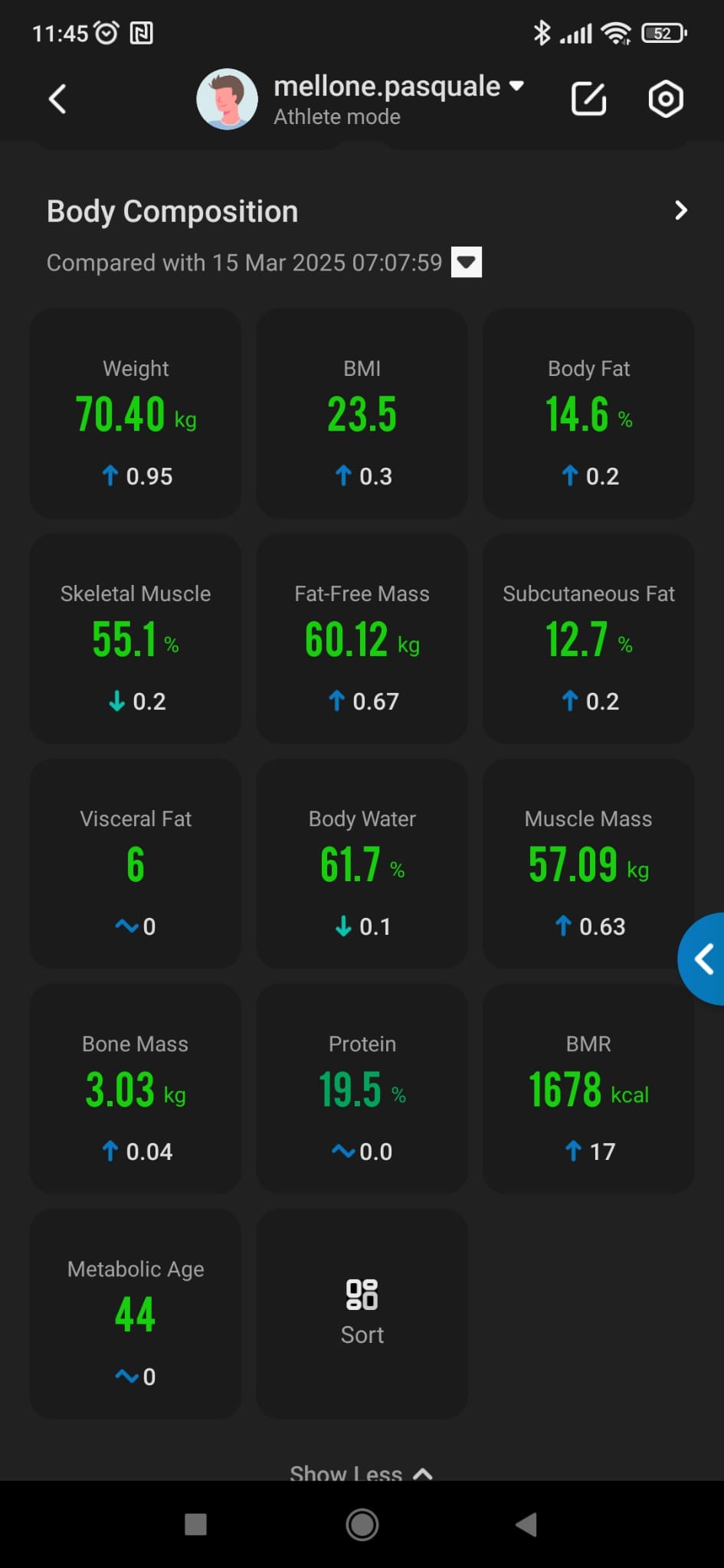Change the comparison date dropdown
The image size is (724, 1568).
point(467,263)
